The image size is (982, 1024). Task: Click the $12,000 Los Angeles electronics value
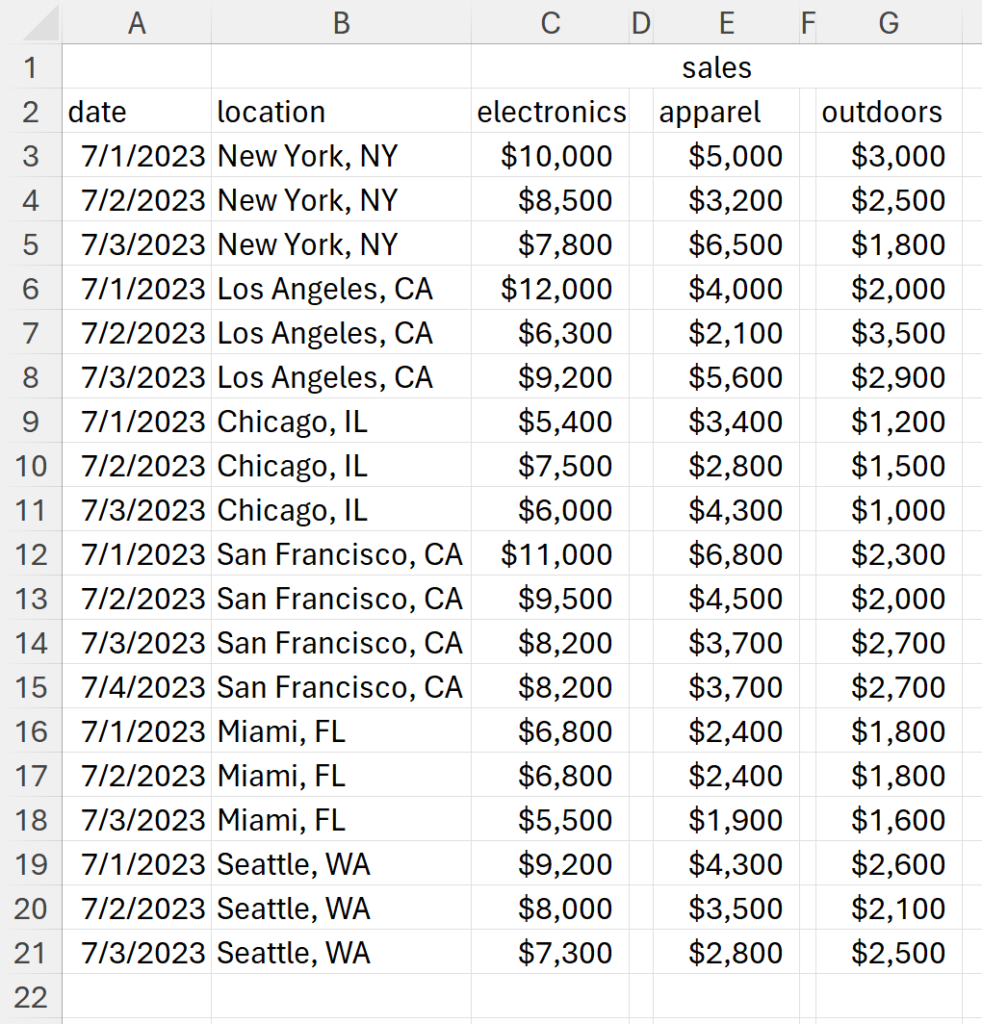click(550, 288)
